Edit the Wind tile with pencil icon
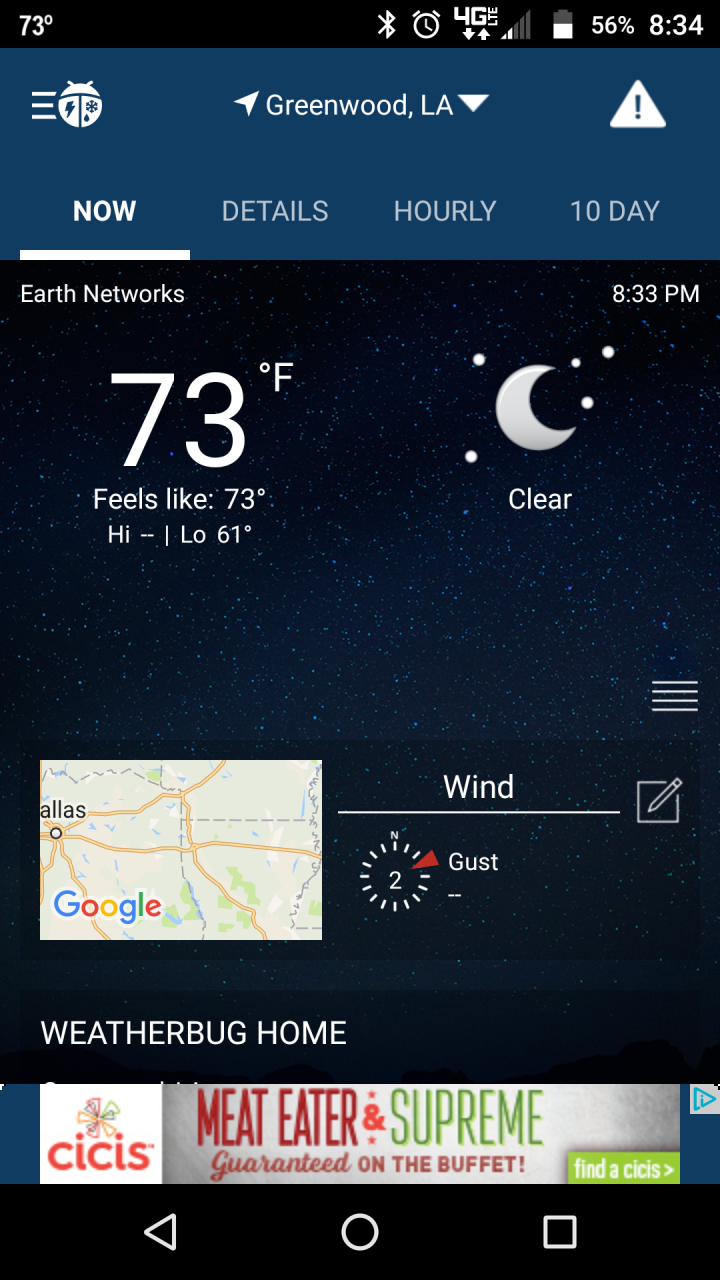The image size is (720, 1280). coord(659,800)
